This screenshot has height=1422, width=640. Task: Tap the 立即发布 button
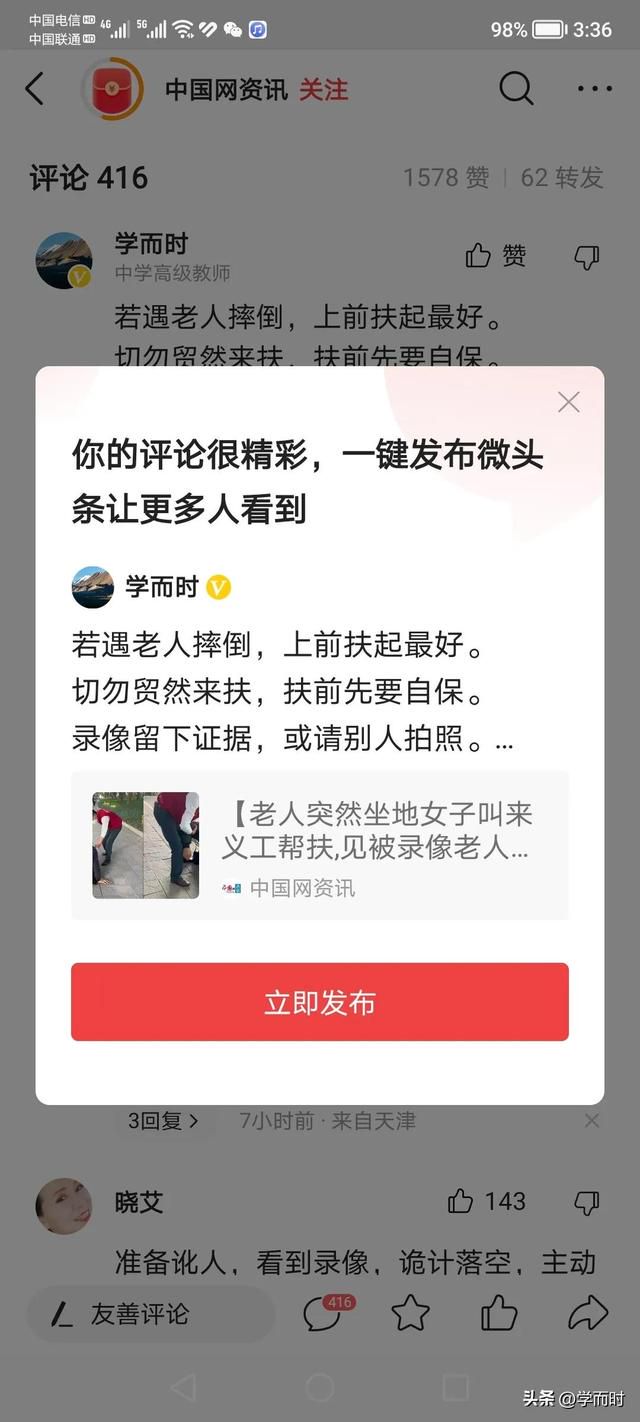tap(319, 1002)
